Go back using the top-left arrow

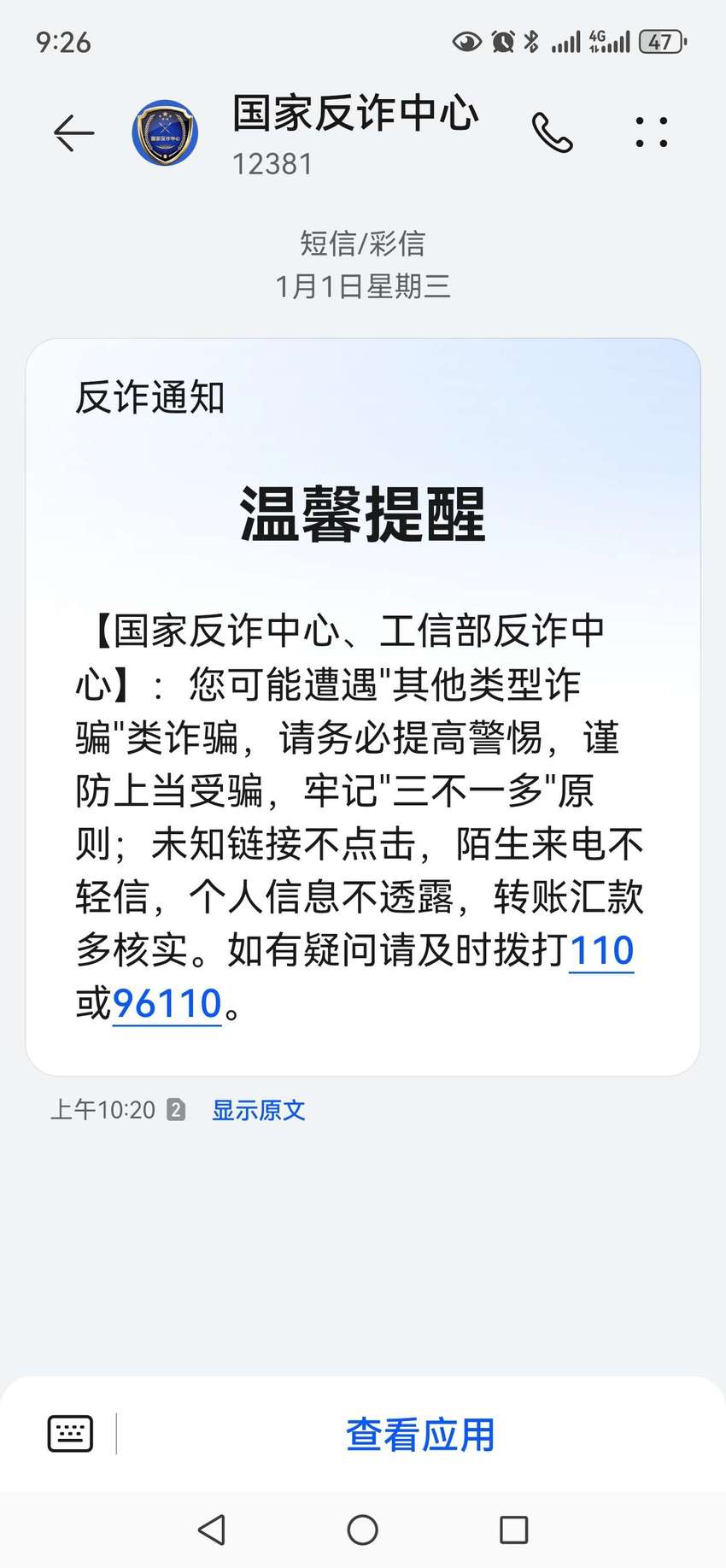[x=73, y=132]
